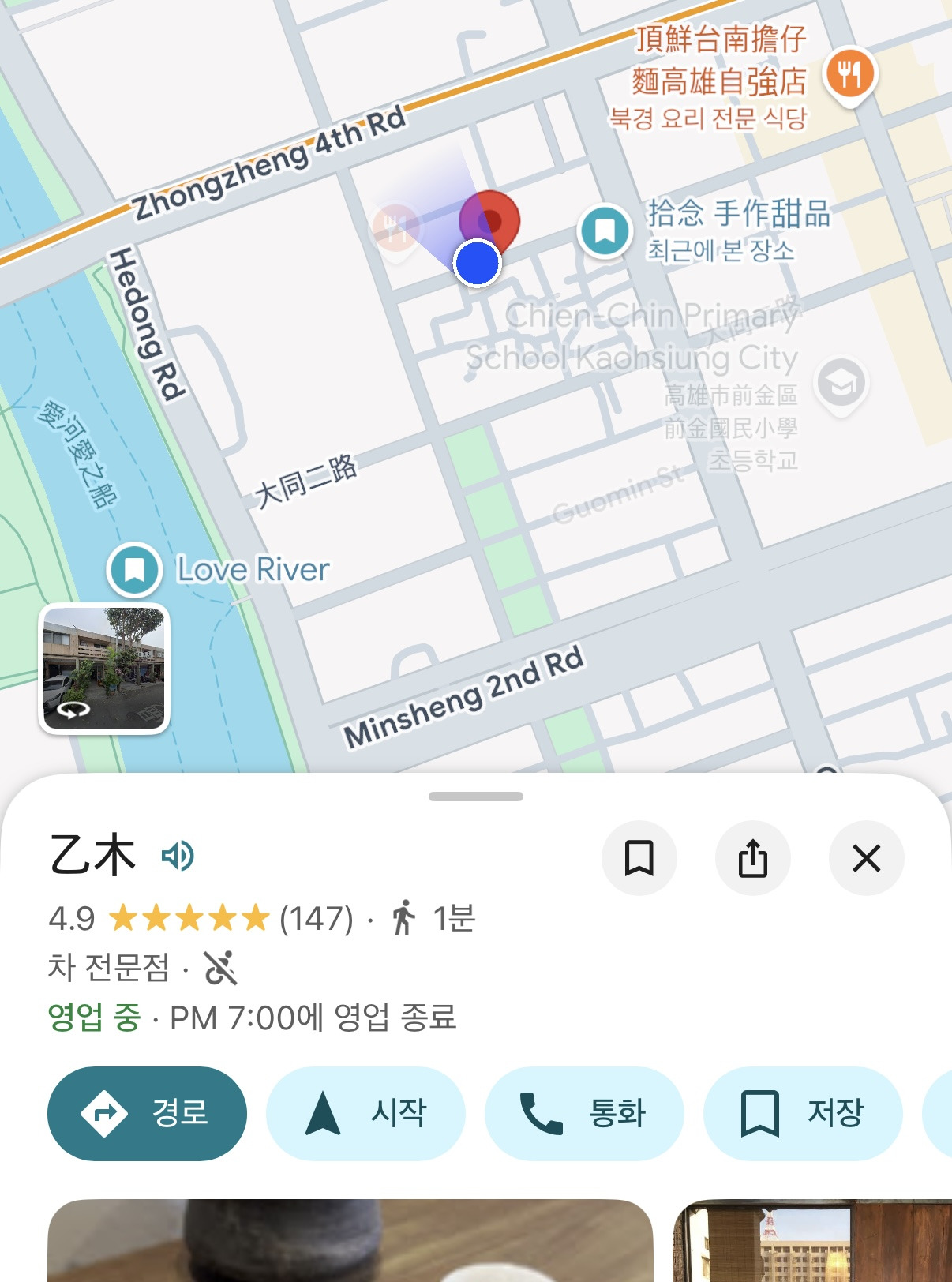Call the shop via 통화 button
The width and height of the screenshot is (952, 1282).
tap(584, 1113)
